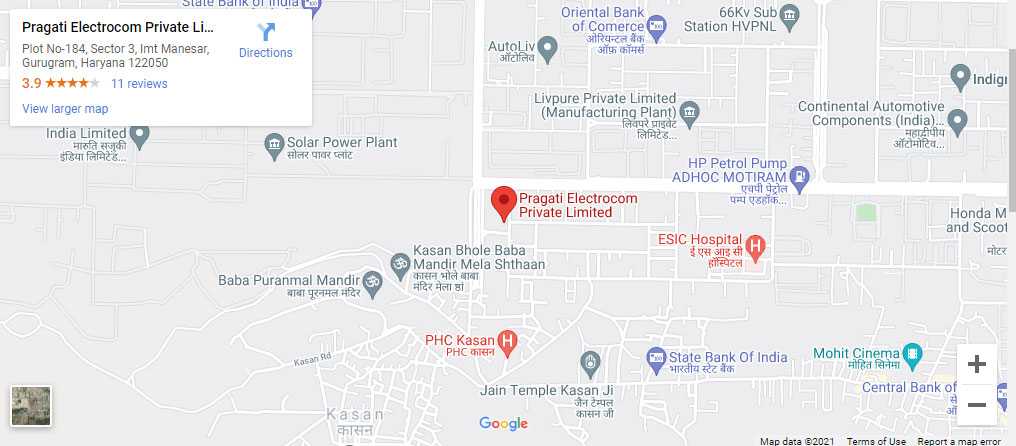Screen dimensions: 1016x446
Task: Select Baba Puranmal Mandir marker
Action: (x=372, y=283)
